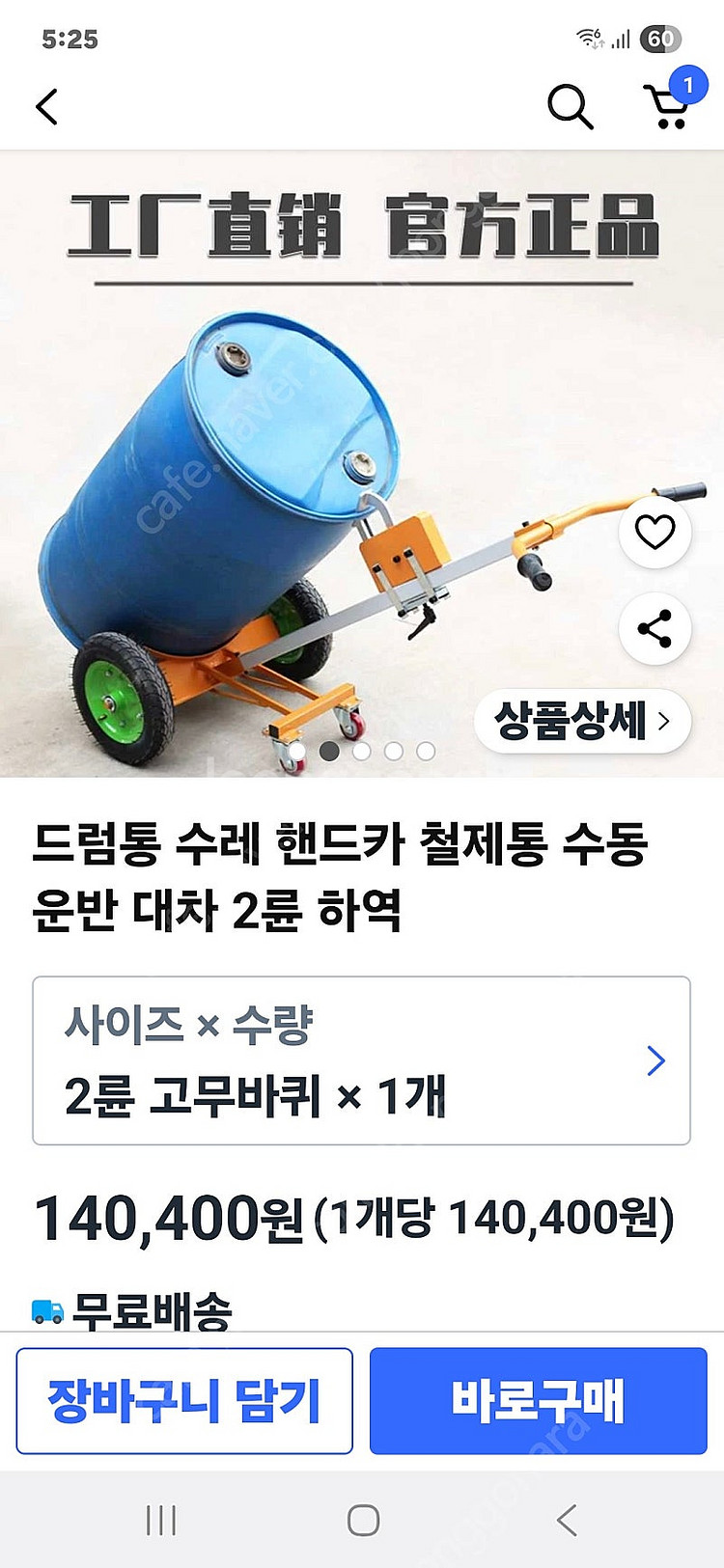The height and width of the screenshot is (1568, 724).
Task: Share this product listing
Action: pyautogui.click(x=654, y=629)
